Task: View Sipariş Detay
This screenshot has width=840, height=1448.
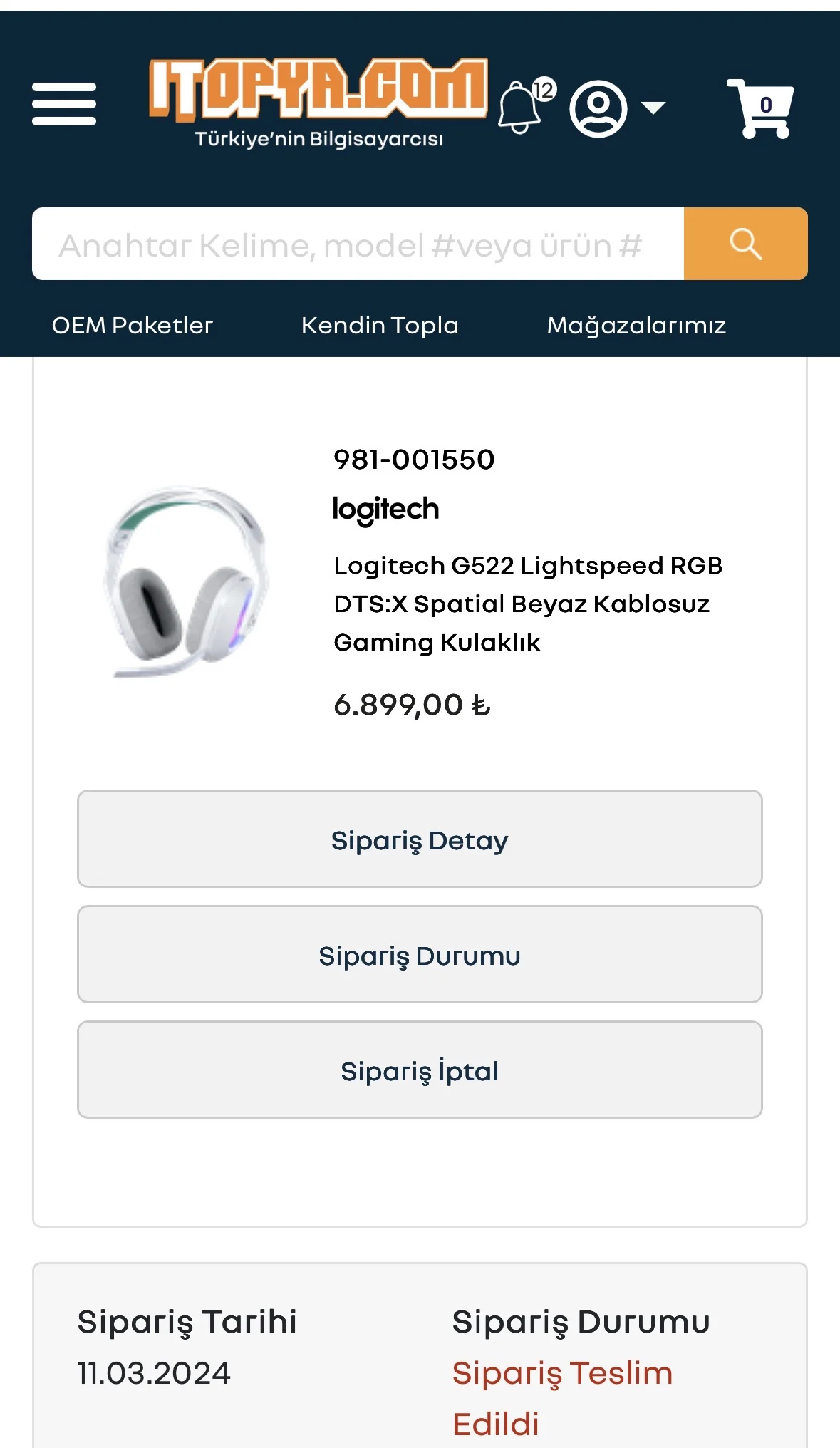Action: [420, 839]
